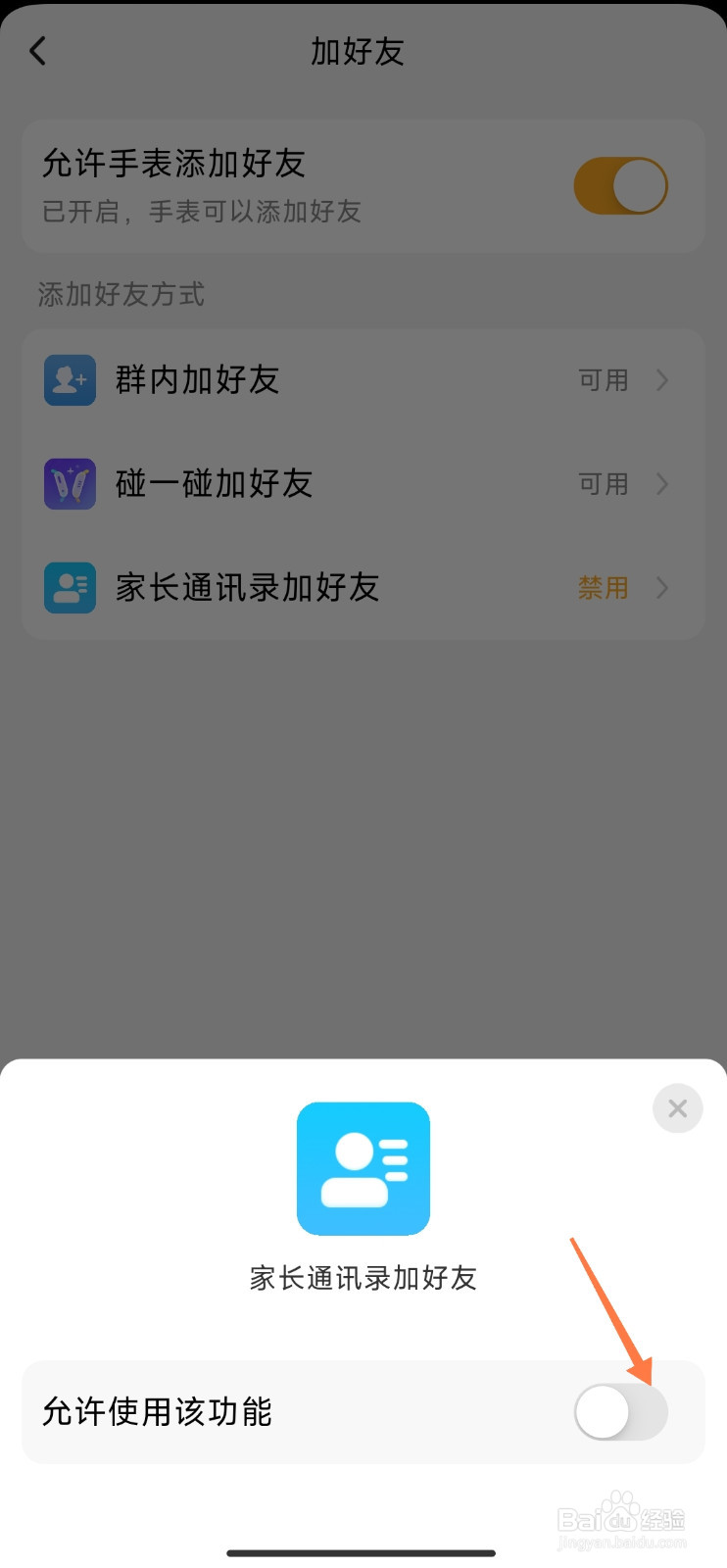Tap the 家长通讯录加好友 label inside the popup
The height and width of the screenshot is (1568, 727).
tap(363, 1277)
